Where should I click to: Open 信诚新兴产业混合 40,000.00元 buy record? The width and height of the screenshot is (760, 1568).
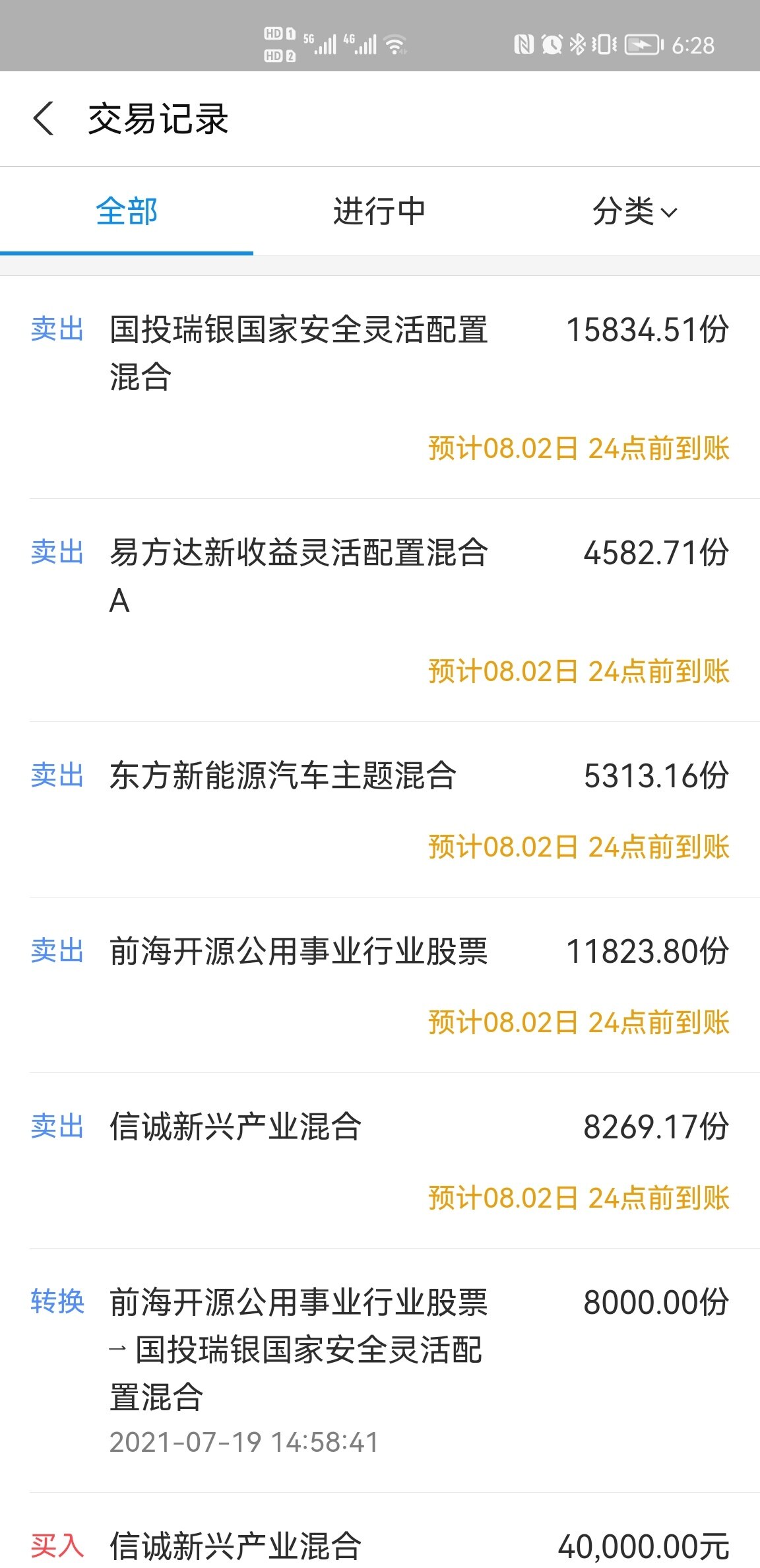[236, 1546]
